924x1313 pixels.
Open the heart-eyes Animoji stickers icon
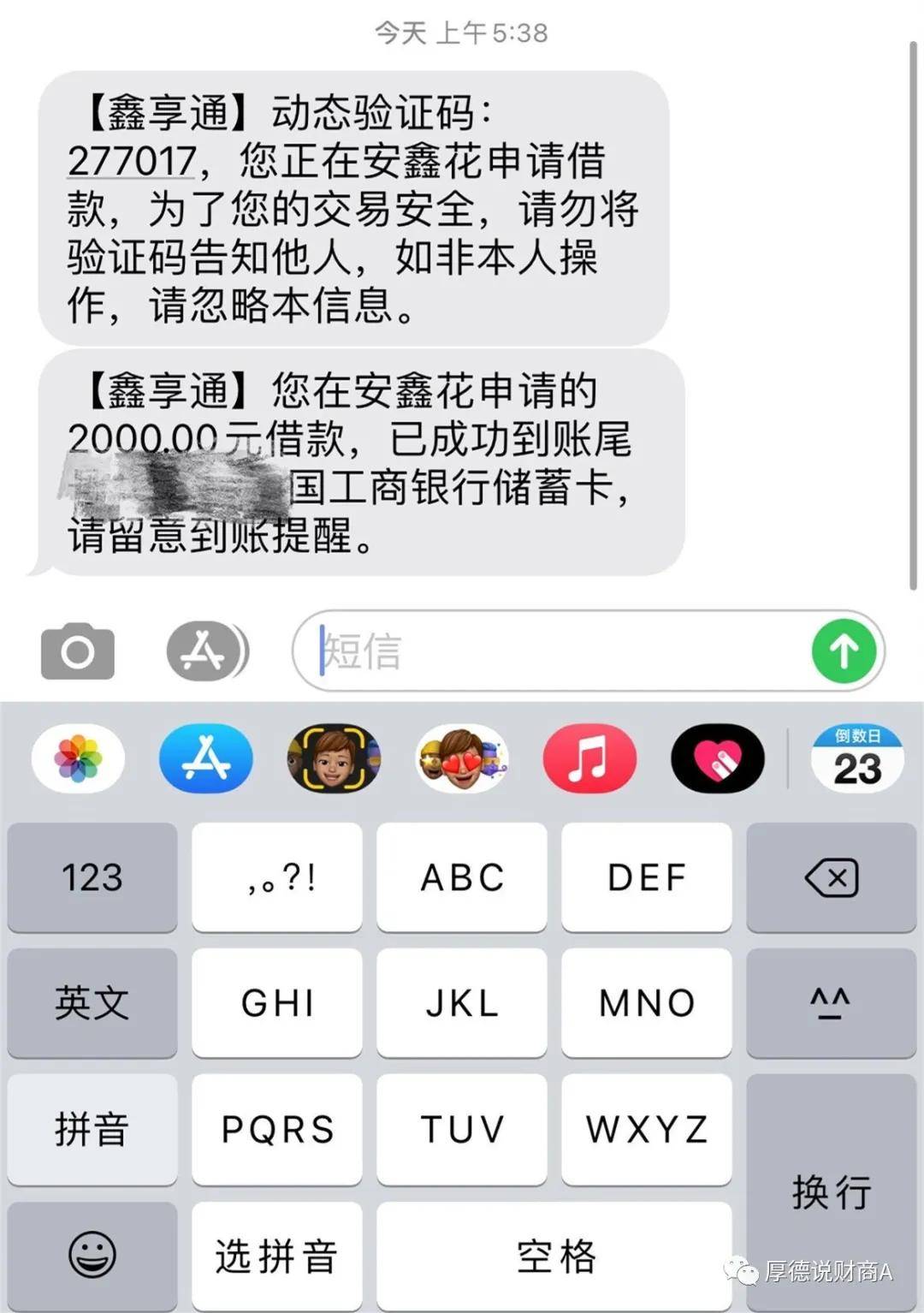(461, 757)
